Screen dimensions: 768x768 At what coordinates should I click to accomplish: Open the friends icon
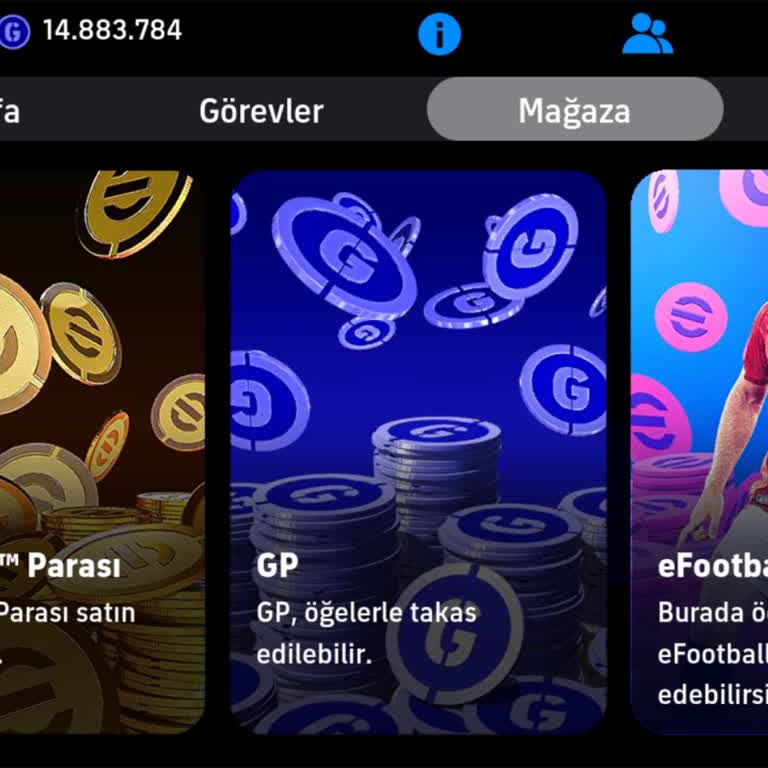647,34
